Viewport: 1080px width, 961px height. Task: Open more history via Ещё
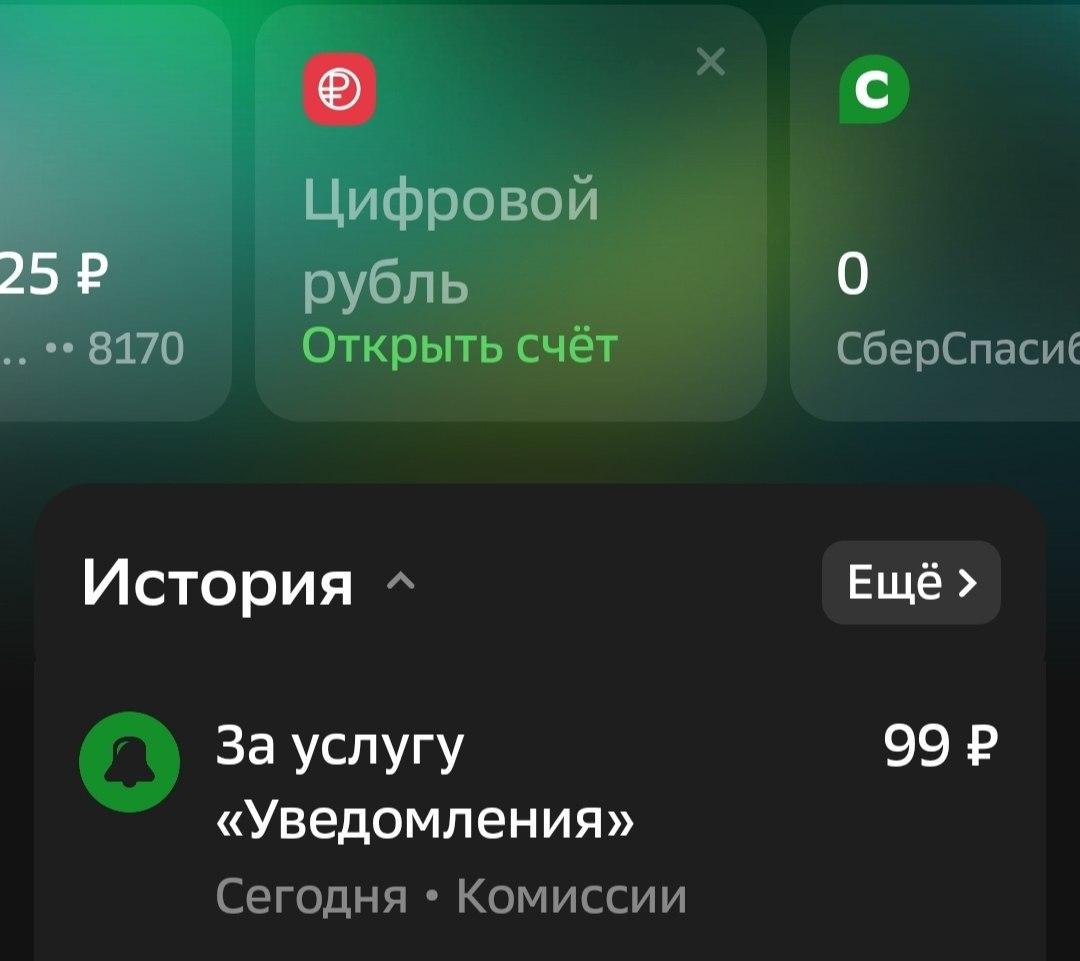pos(911,583)
